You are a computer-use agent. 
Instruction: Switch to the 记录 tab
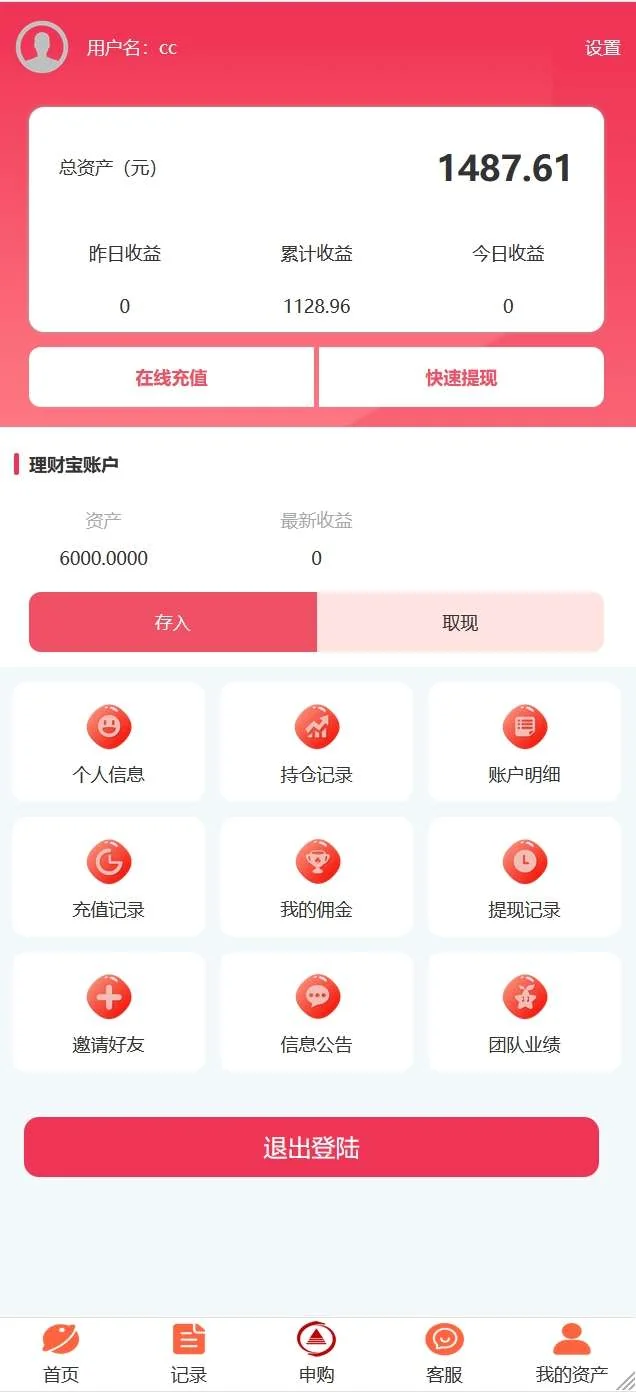189,1353
